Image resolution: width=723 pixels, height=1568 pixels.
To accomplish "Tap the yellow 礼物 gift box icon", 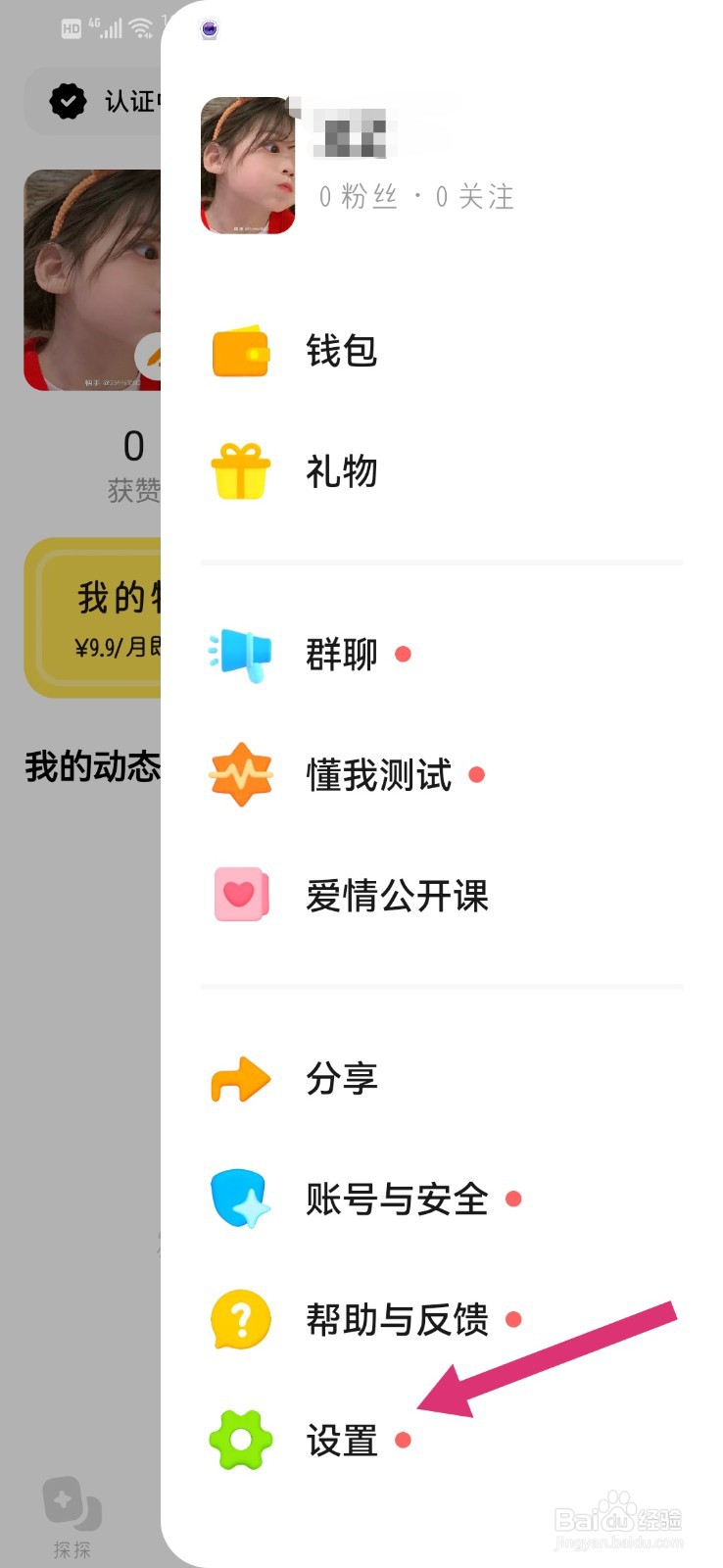I will point(240,471).
